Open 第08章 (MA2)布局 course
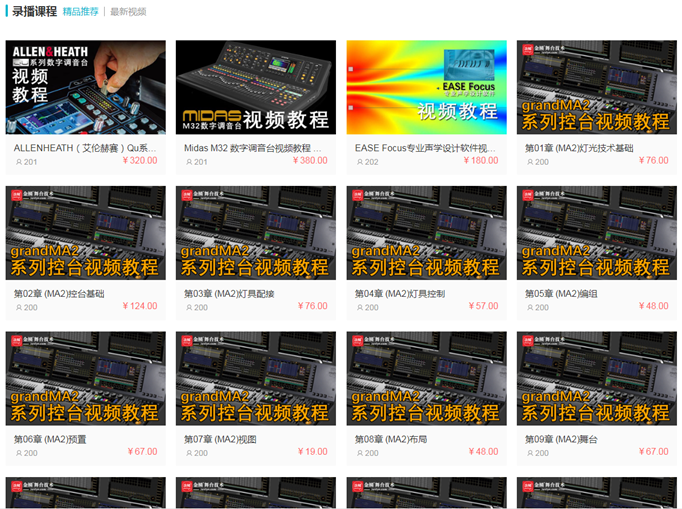This screenshot has width=682, height=509. click(426, 378)
